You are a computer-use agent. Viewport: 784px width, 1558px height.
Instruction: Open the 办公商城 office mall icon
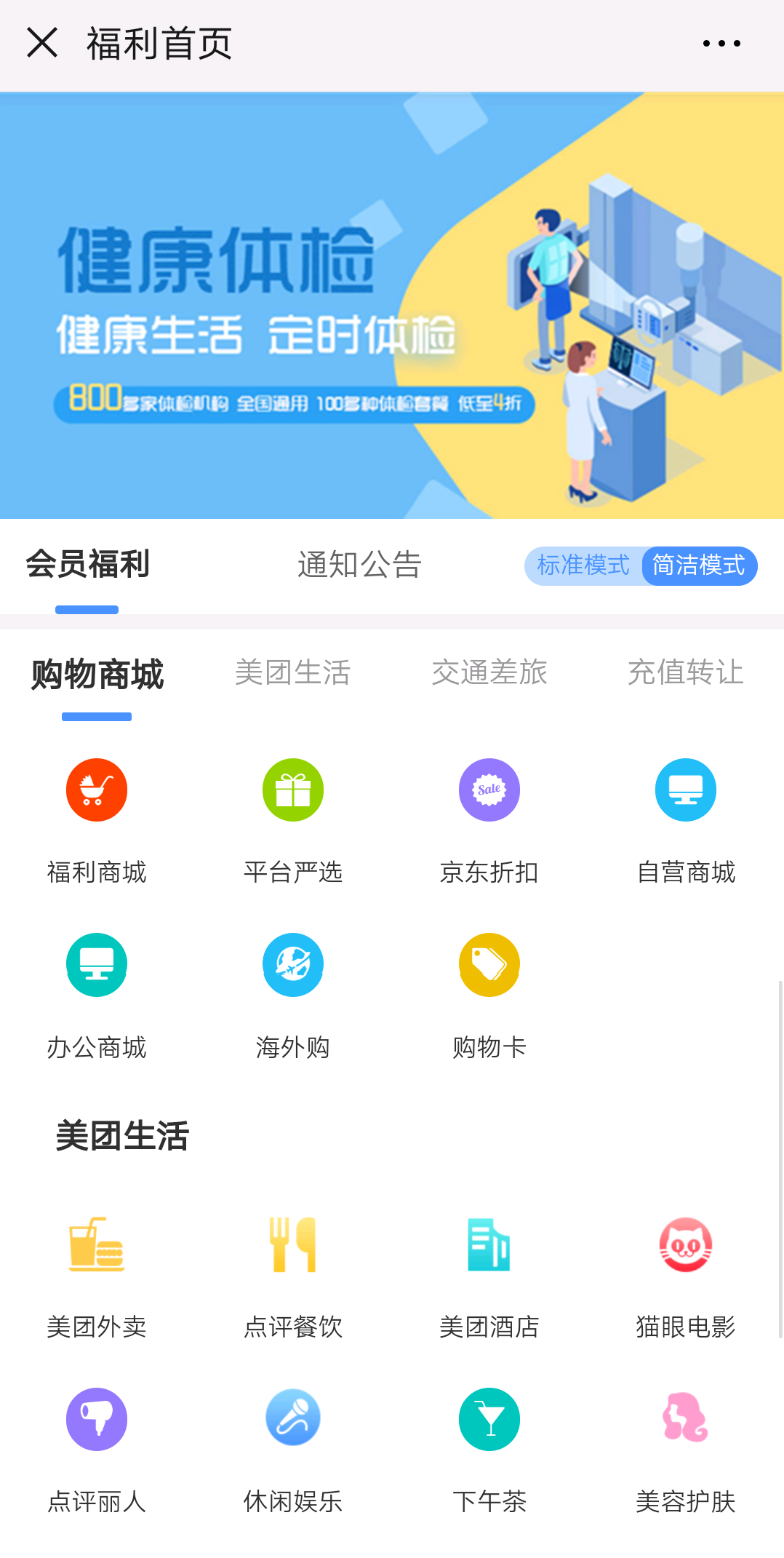97,964
